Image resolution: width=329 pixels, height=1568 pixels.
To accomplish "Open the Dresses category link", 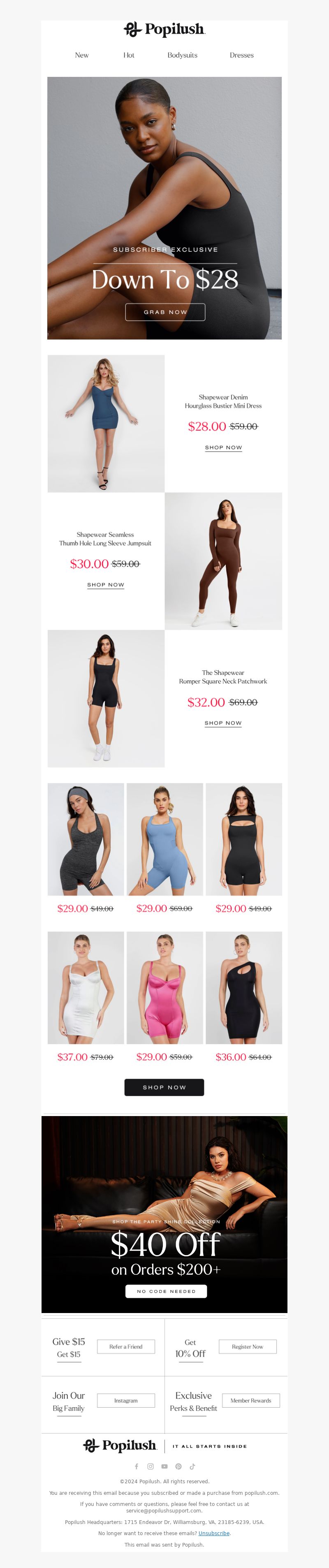I will pos(241,55).
